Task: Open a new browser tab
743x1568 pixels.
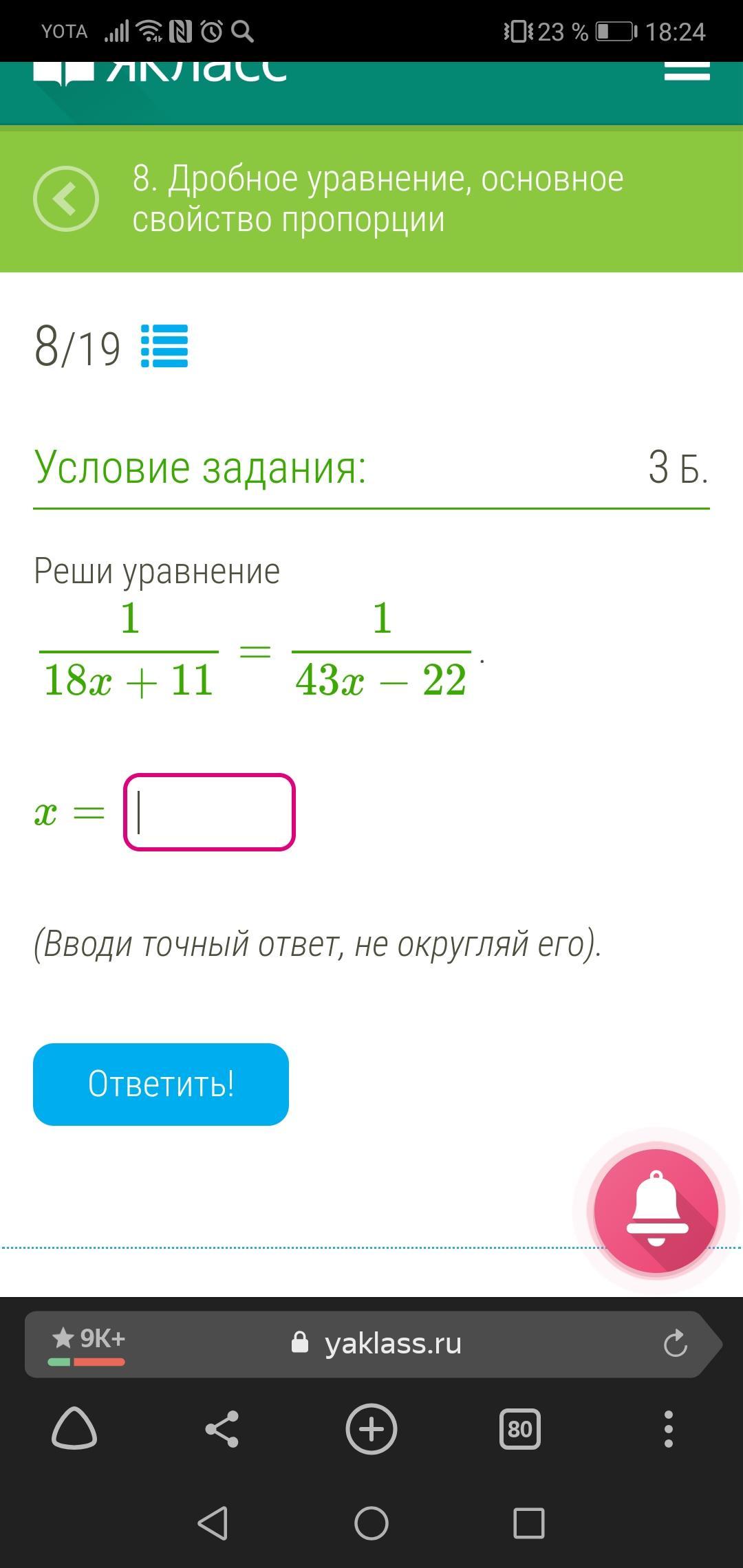Action: pos(371,1429)
